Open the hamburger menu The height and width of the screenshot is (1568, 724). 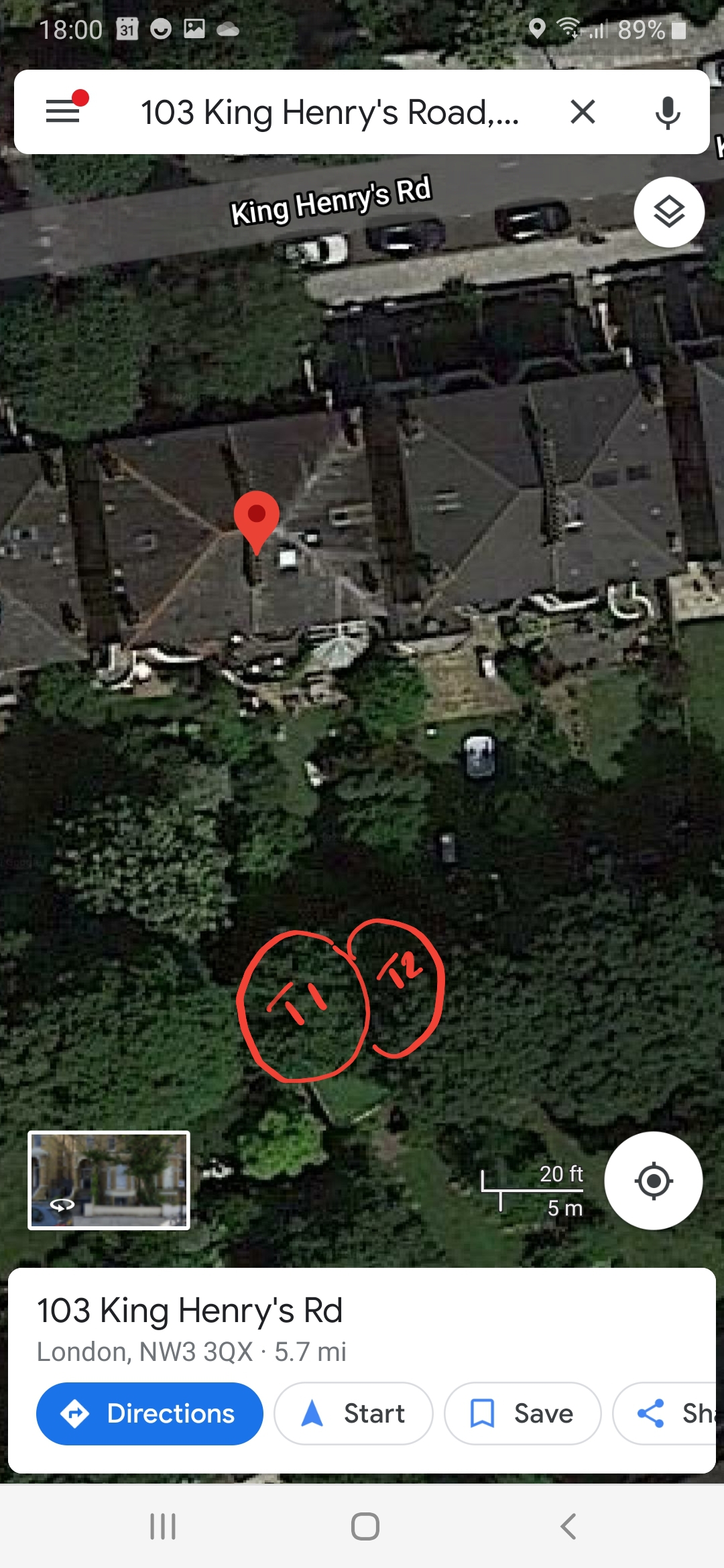click(63, 111)
